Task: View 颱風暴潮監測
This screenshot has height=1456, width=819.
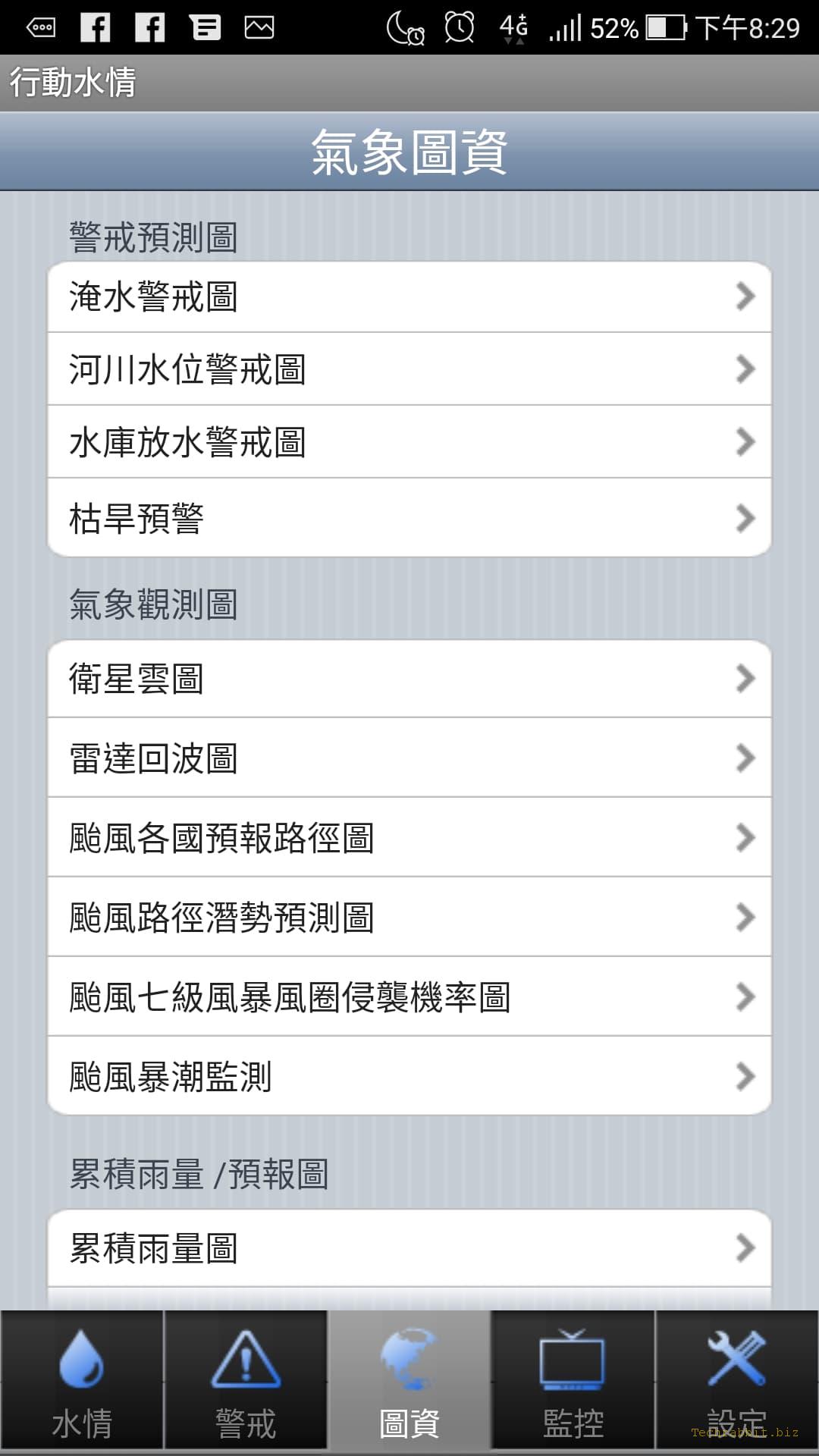Action: (409, 1077)
